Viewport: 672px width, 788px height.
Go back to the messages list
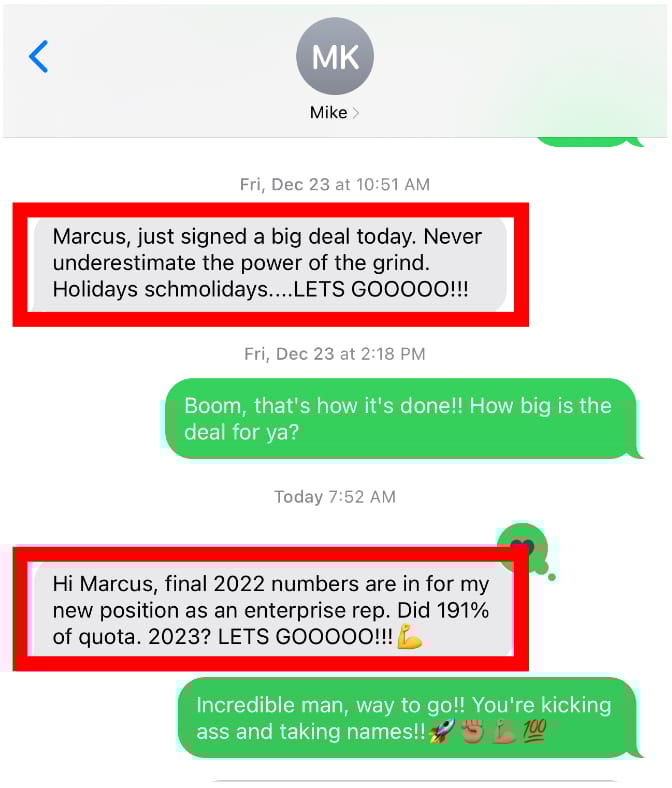[x=39, y=57]
